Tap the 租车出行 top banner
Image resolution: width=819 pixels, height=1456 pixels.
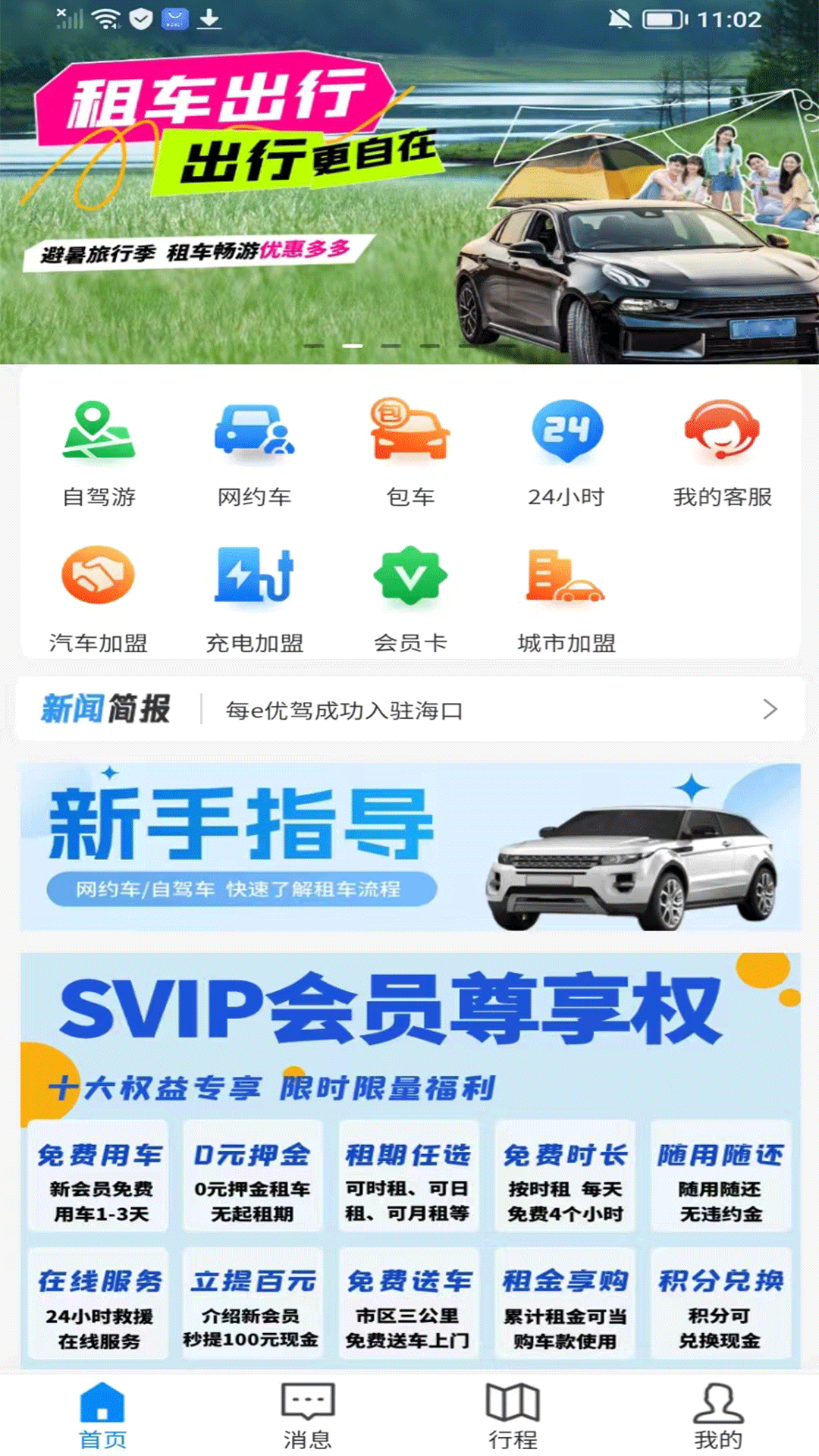(x=409, y=197)
